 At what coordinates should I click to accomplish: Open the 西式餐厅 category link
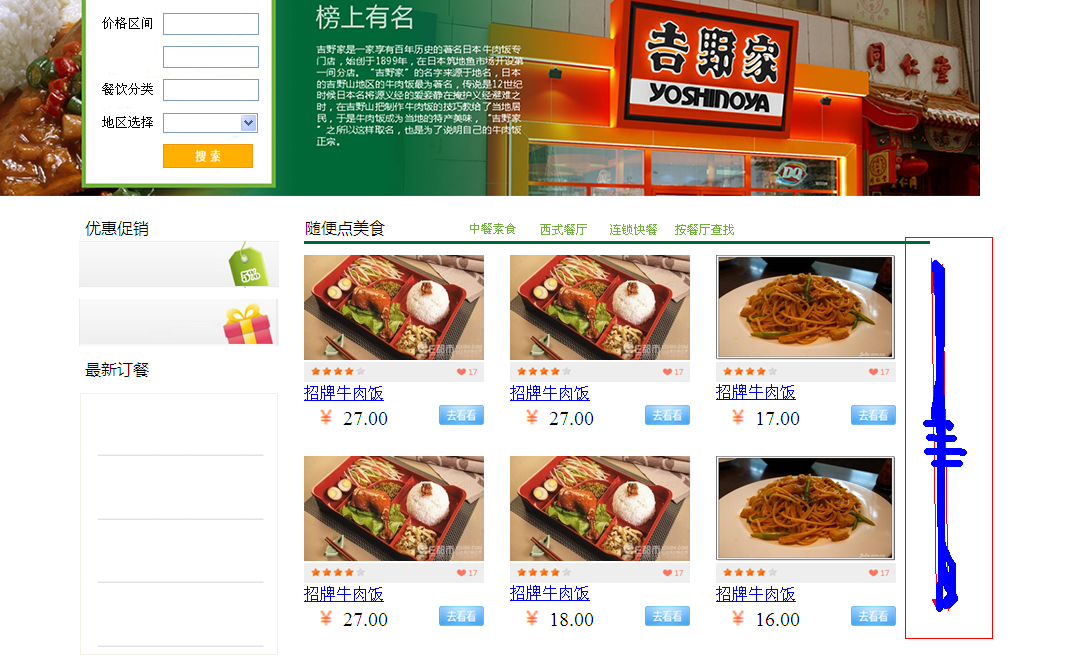[563, 229]
